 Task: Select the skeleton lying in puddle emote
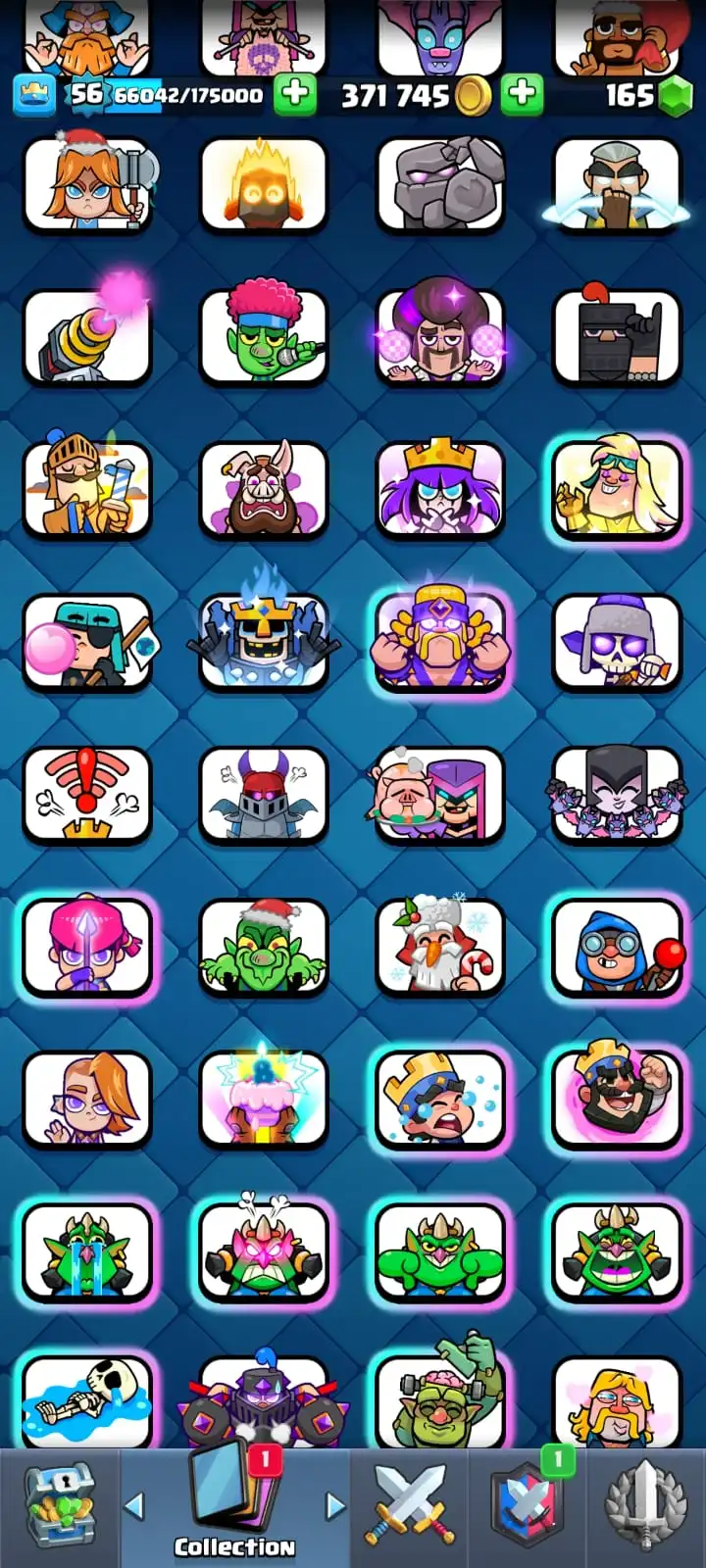pos(87,1399)
